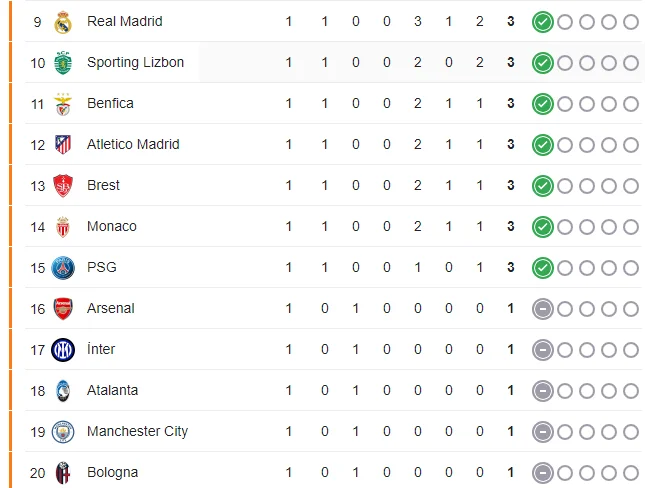The image size is (645, 488).
Task: Open the Arsenal team row
Action: tap(110, 308)
